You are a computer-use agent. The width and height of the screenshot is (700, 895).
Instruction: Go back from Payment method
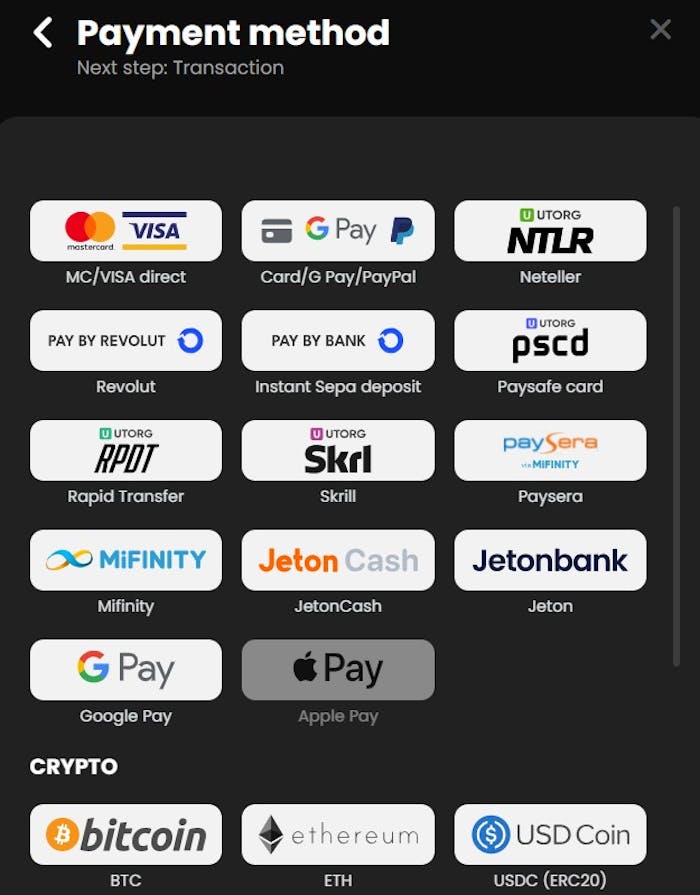pyautogui.click(x=42, y=33)
